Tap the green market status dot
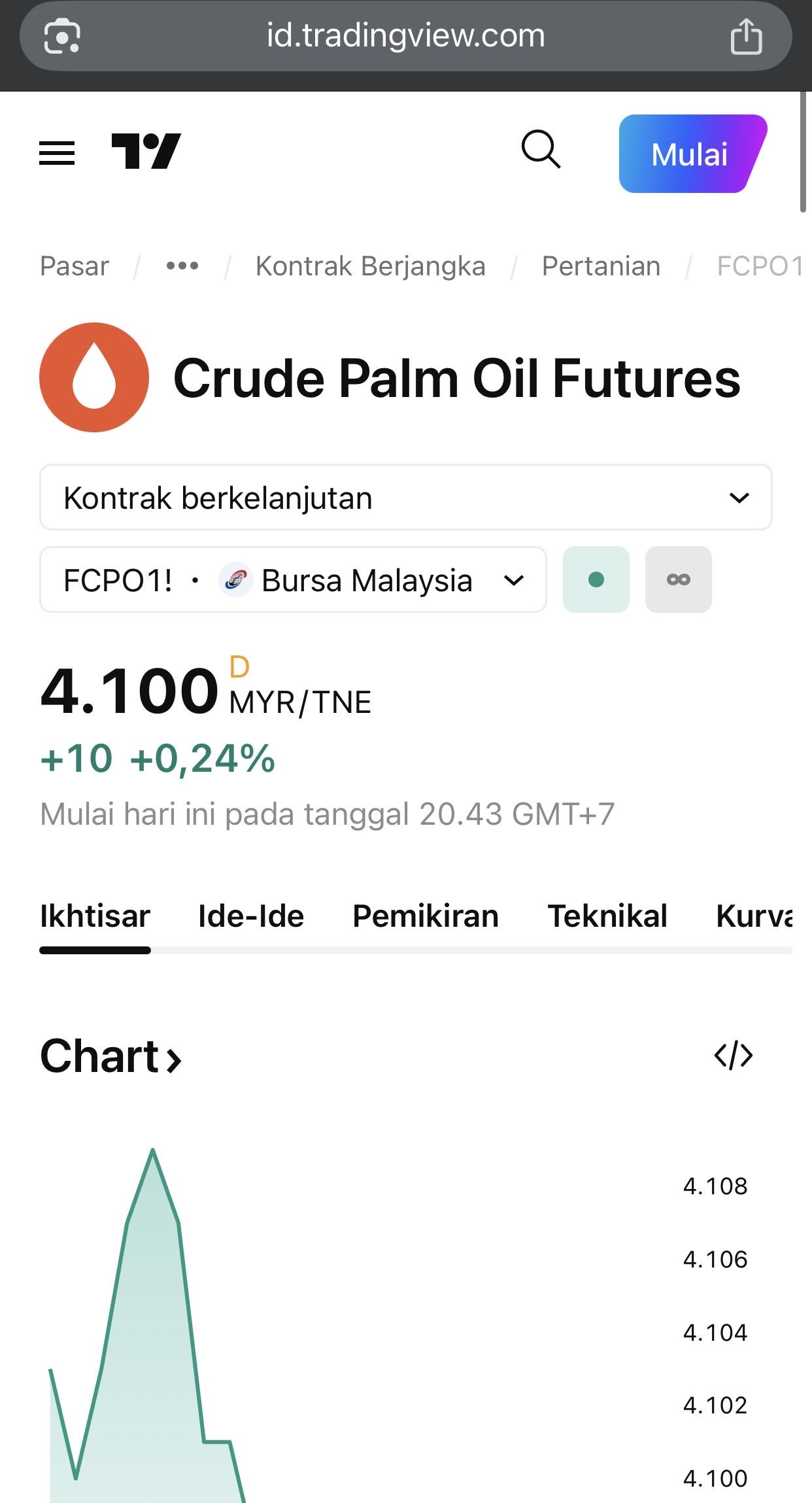812x1503 pixels. [x=596, y=579]
